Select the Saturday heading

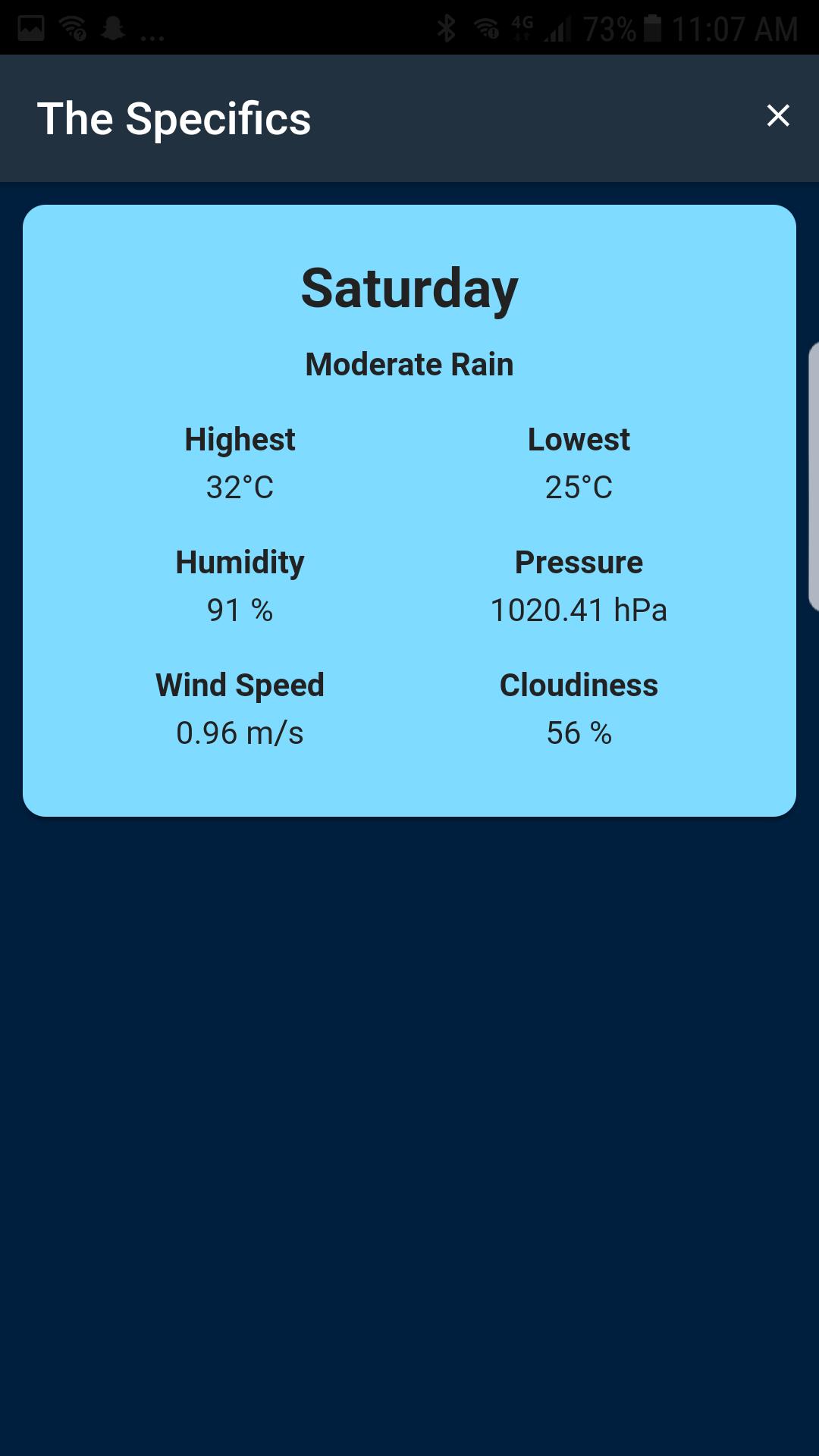tap(409, 288)
